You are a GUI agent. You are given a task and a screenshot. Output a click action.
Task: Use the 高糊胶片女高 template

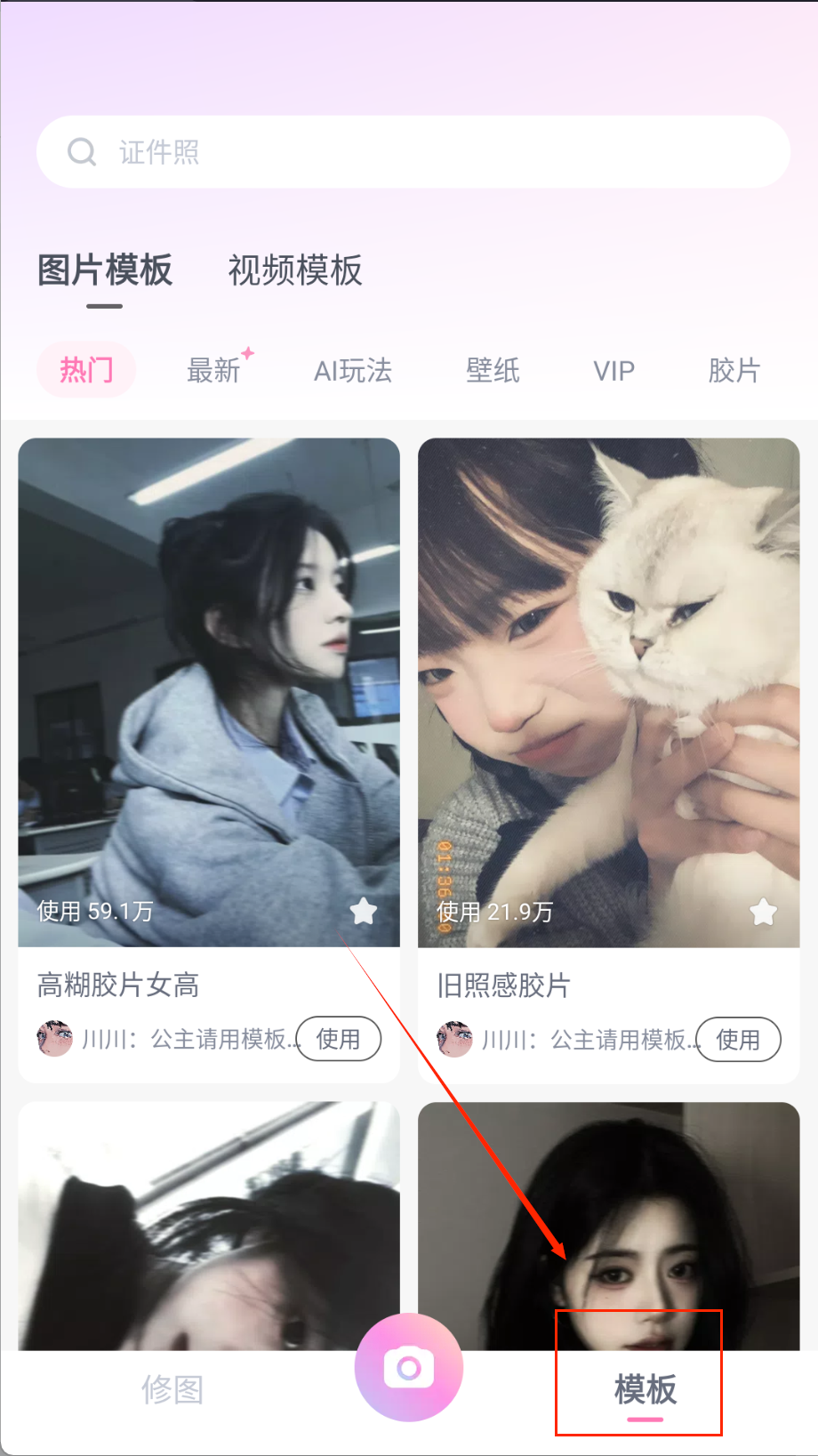point(338,1039)
